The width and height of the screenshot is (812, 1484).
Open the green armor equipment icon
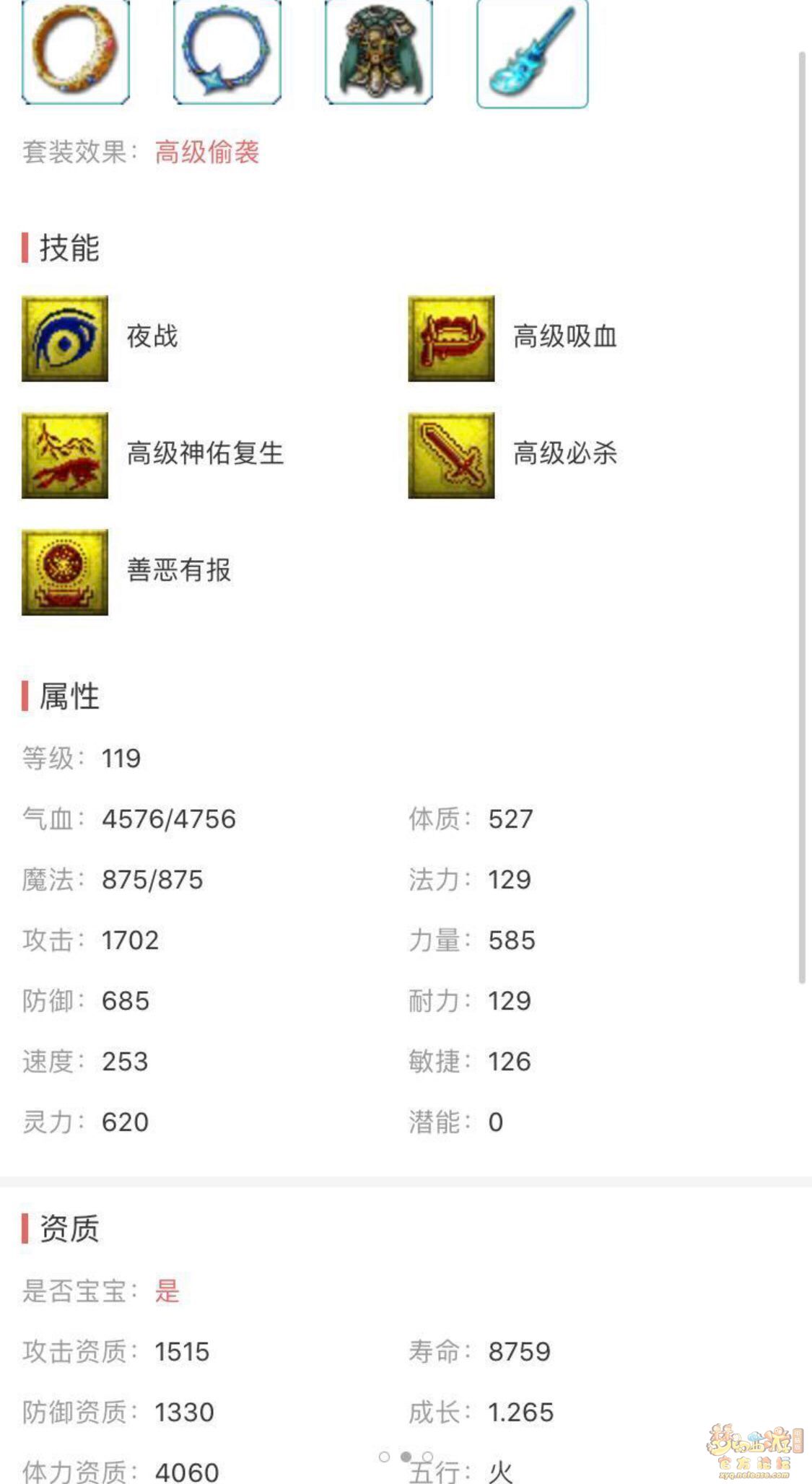pyautogui.click(x=378, y=52)
